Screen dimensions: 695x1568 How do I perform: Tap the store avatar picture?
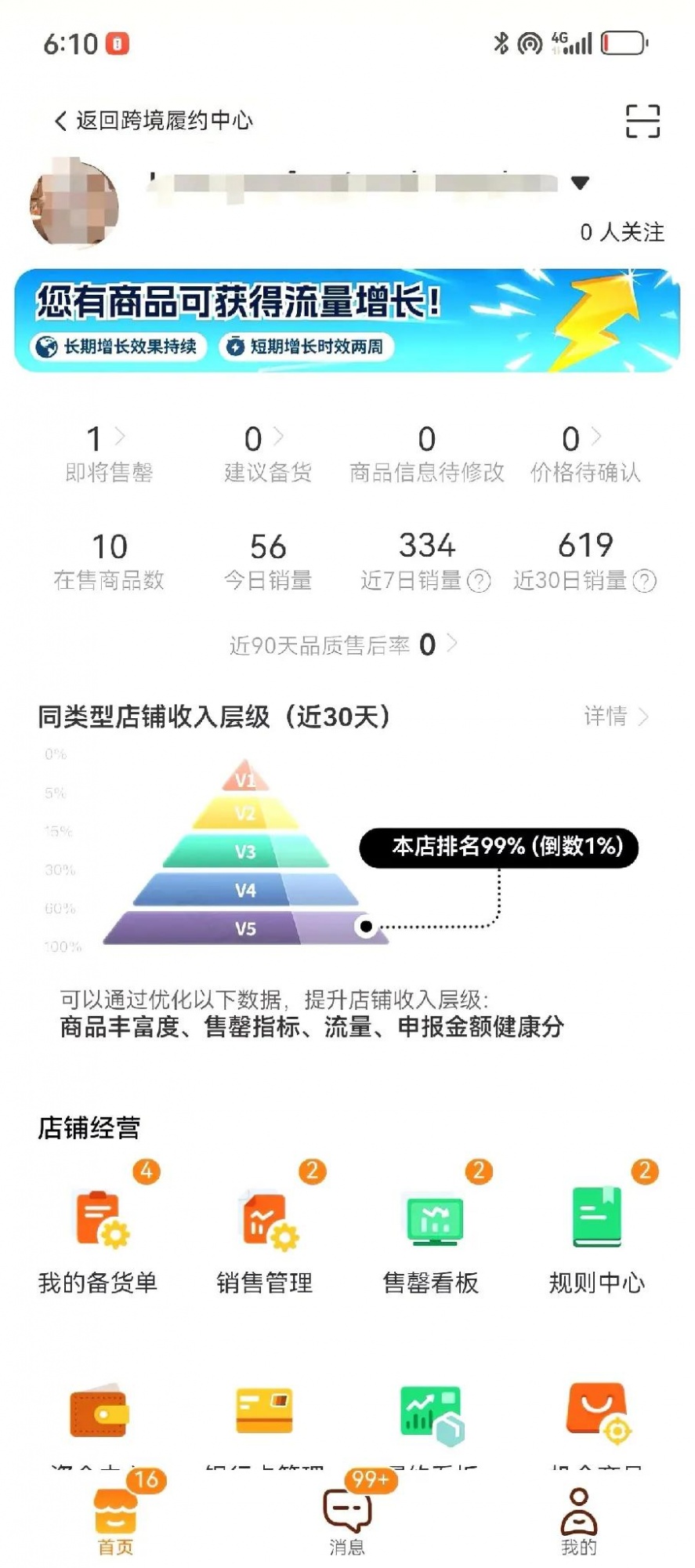point(74,204)
